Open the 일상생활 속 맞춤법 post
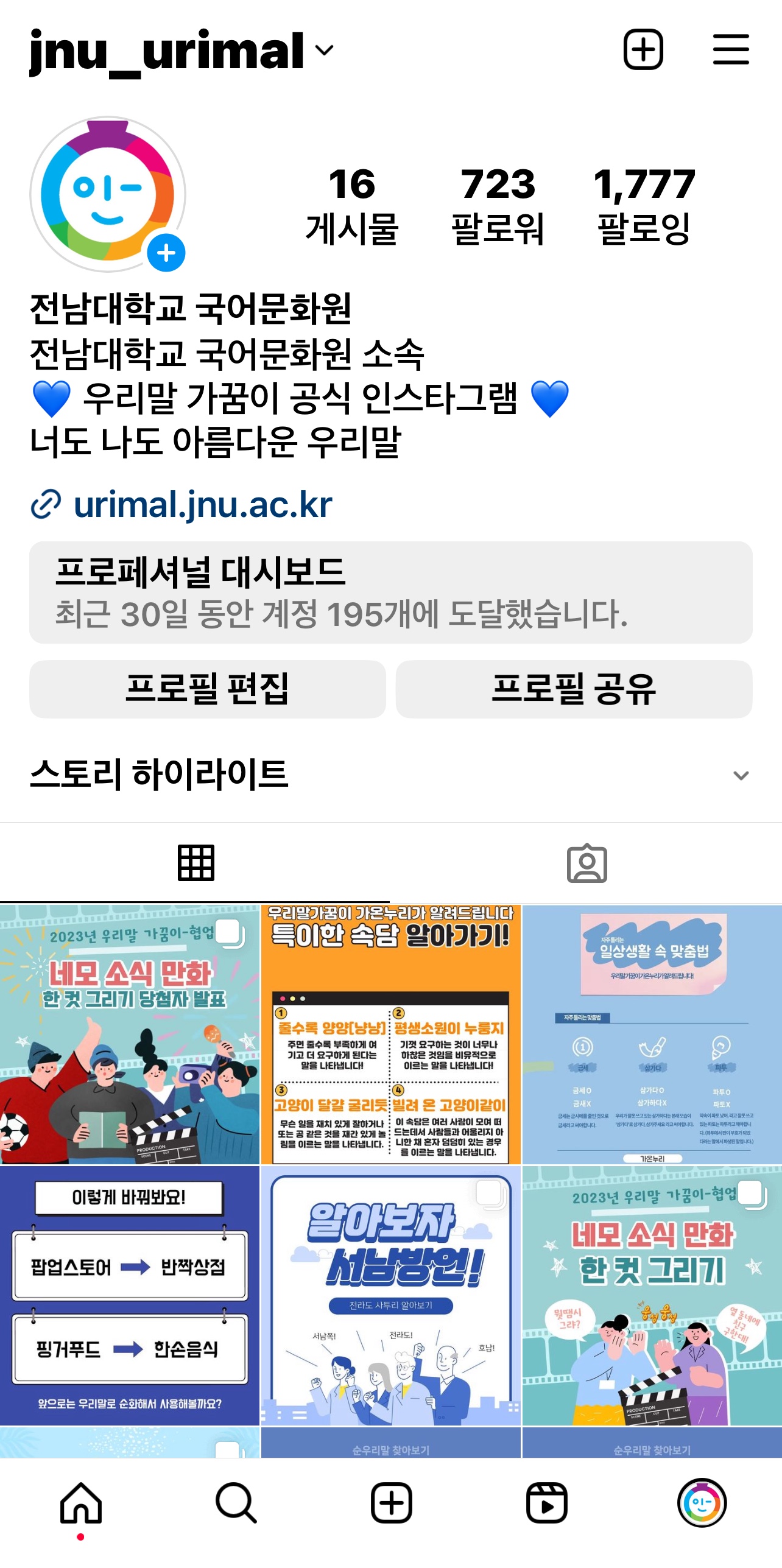The height and width of the screenshot is (1568, 782). point(652,1034)
